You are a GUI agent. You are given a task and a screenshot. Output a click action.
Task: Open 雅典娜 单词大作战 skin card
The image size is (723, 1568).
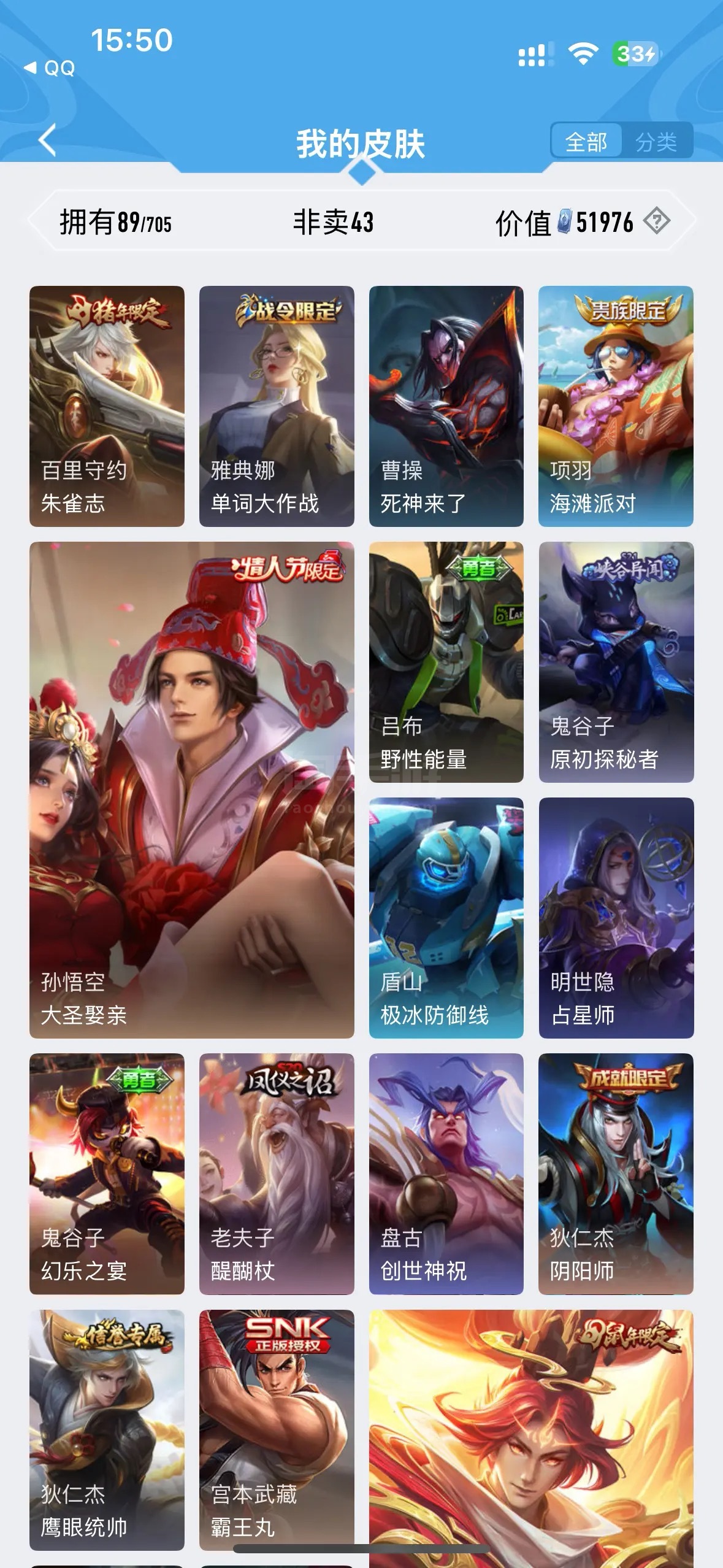point(277,406)
